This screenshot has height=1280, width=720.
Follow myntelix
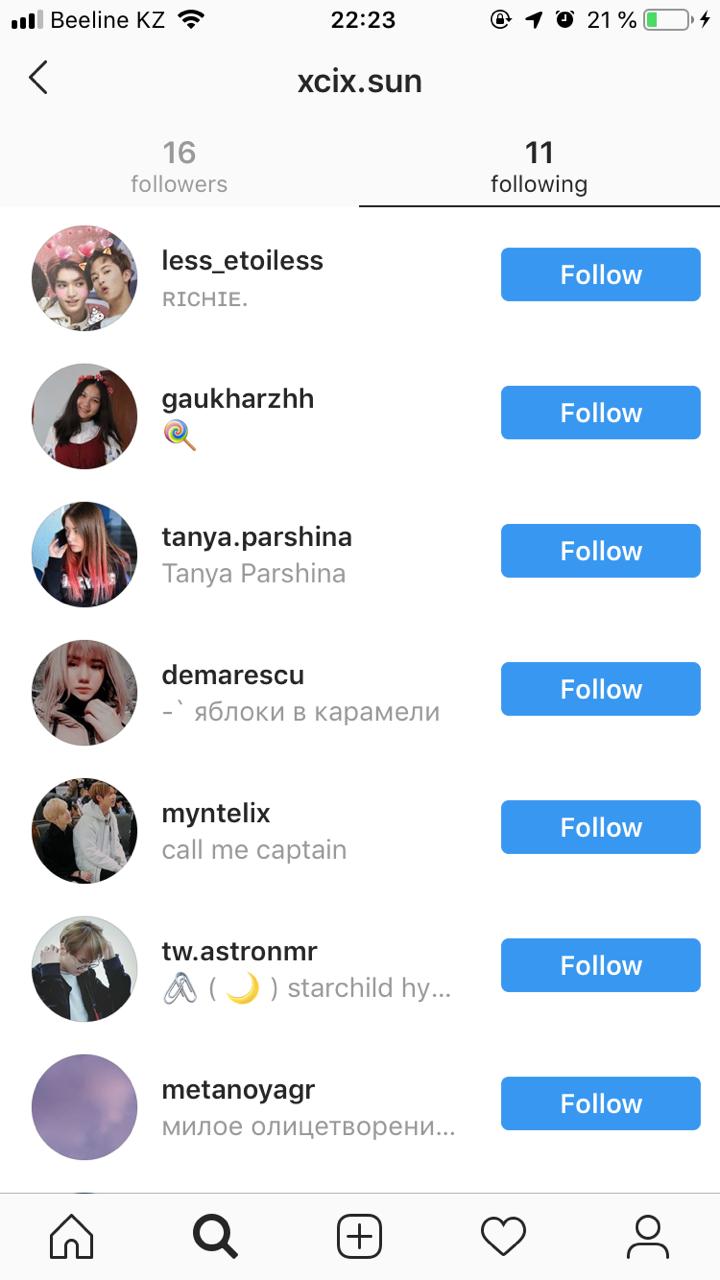tap(600, 827)
